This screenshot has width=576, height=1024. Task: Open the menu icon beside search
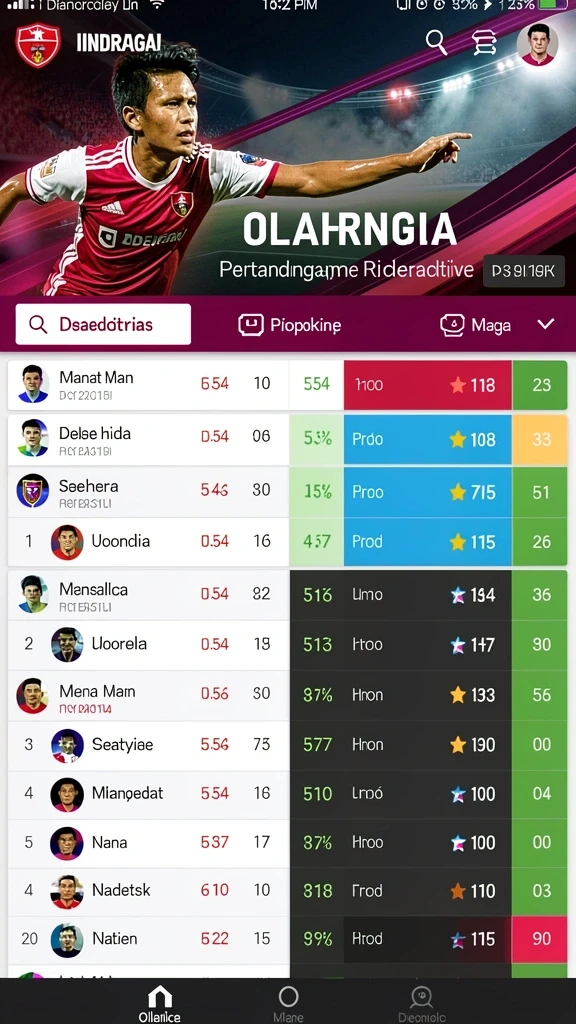click(x=485, y=43)
